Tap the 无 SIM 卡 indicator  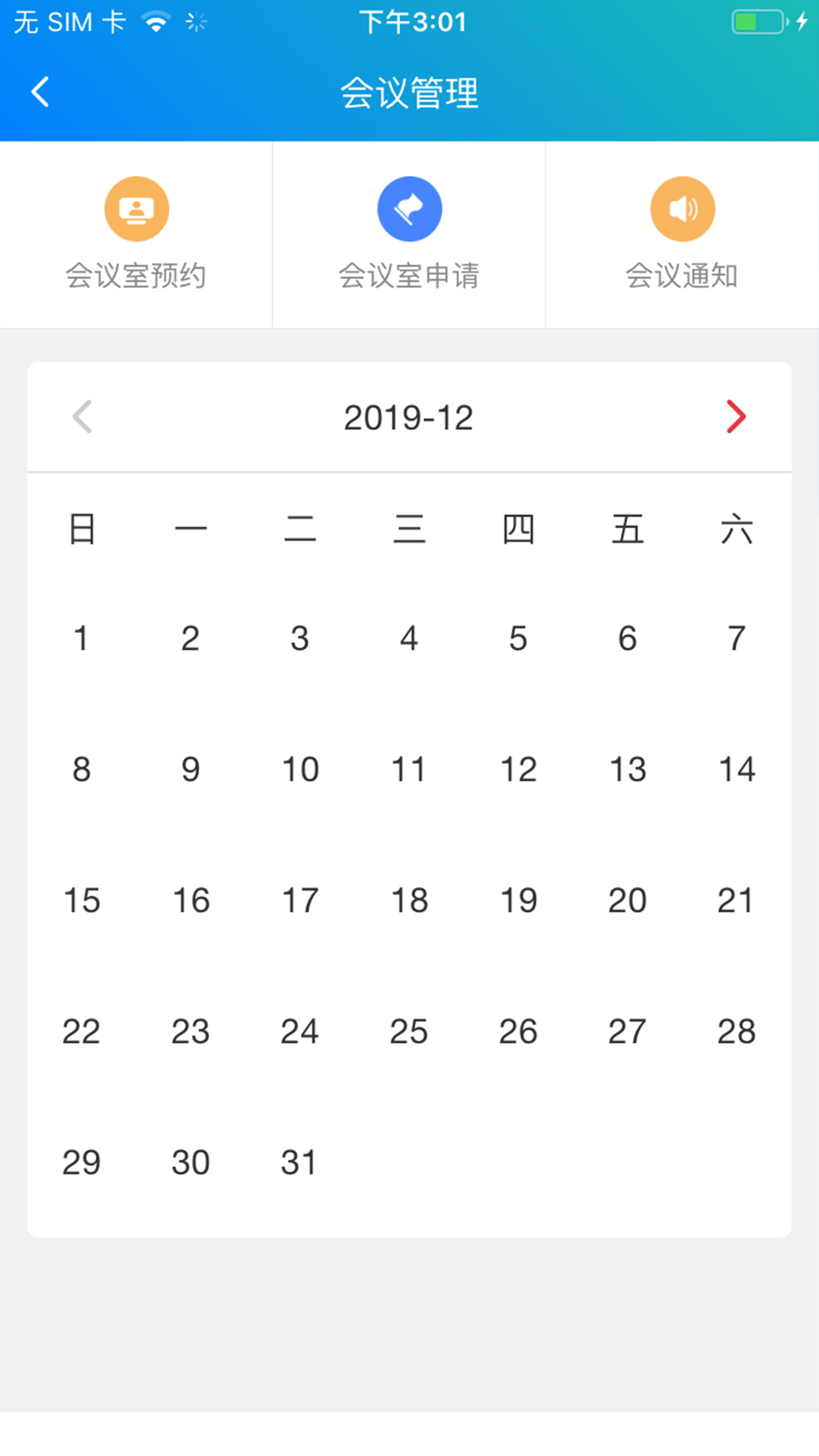point(69,21)
